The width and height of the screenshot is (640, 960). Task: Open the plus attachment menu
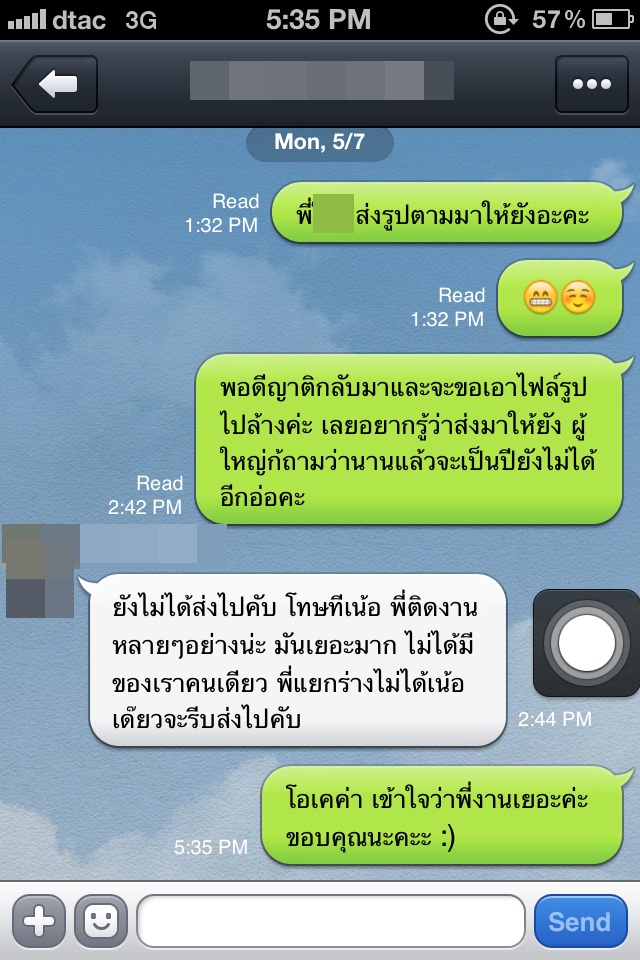(39, 920)
